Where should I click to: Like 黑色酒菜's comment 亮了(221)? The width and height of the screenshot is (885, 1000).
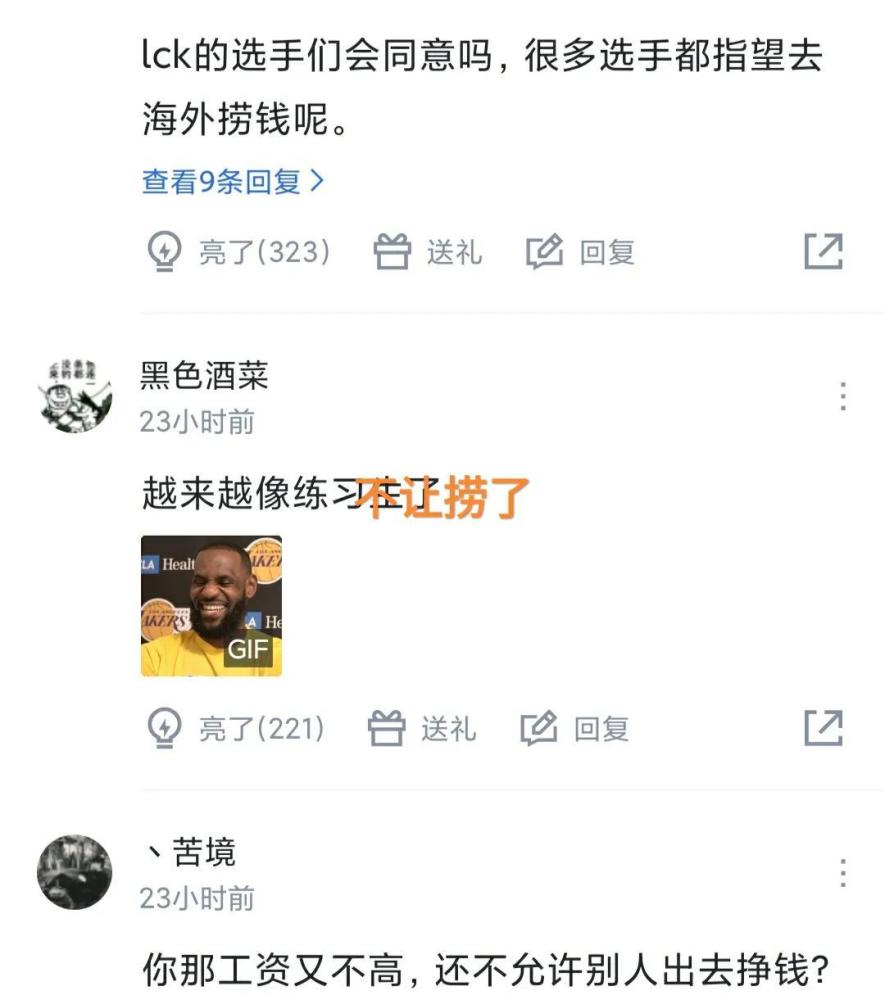point(236,728)
